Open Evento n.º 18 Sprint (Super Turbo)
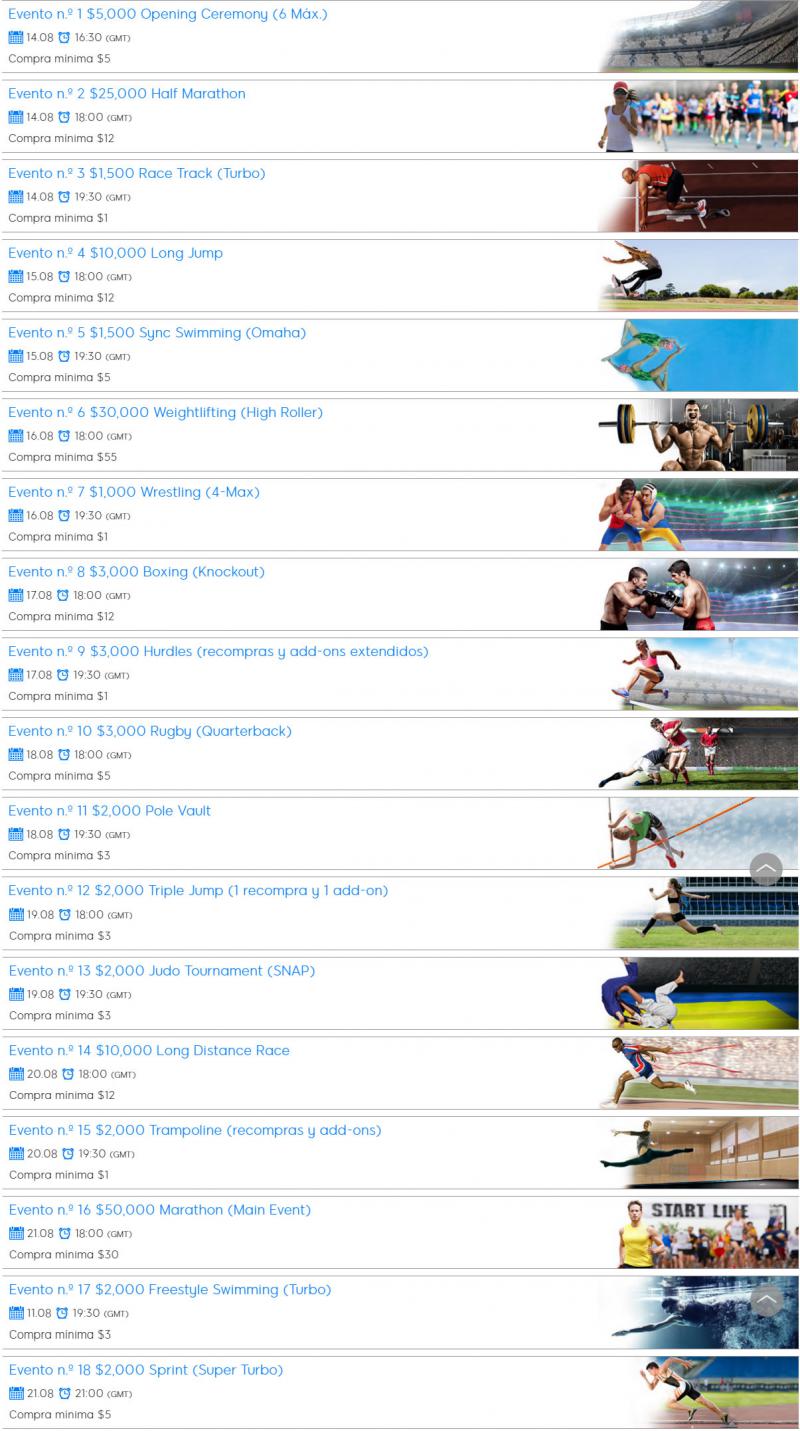The height and width of the screenshot is (1431, 800). coord(146,1370)
